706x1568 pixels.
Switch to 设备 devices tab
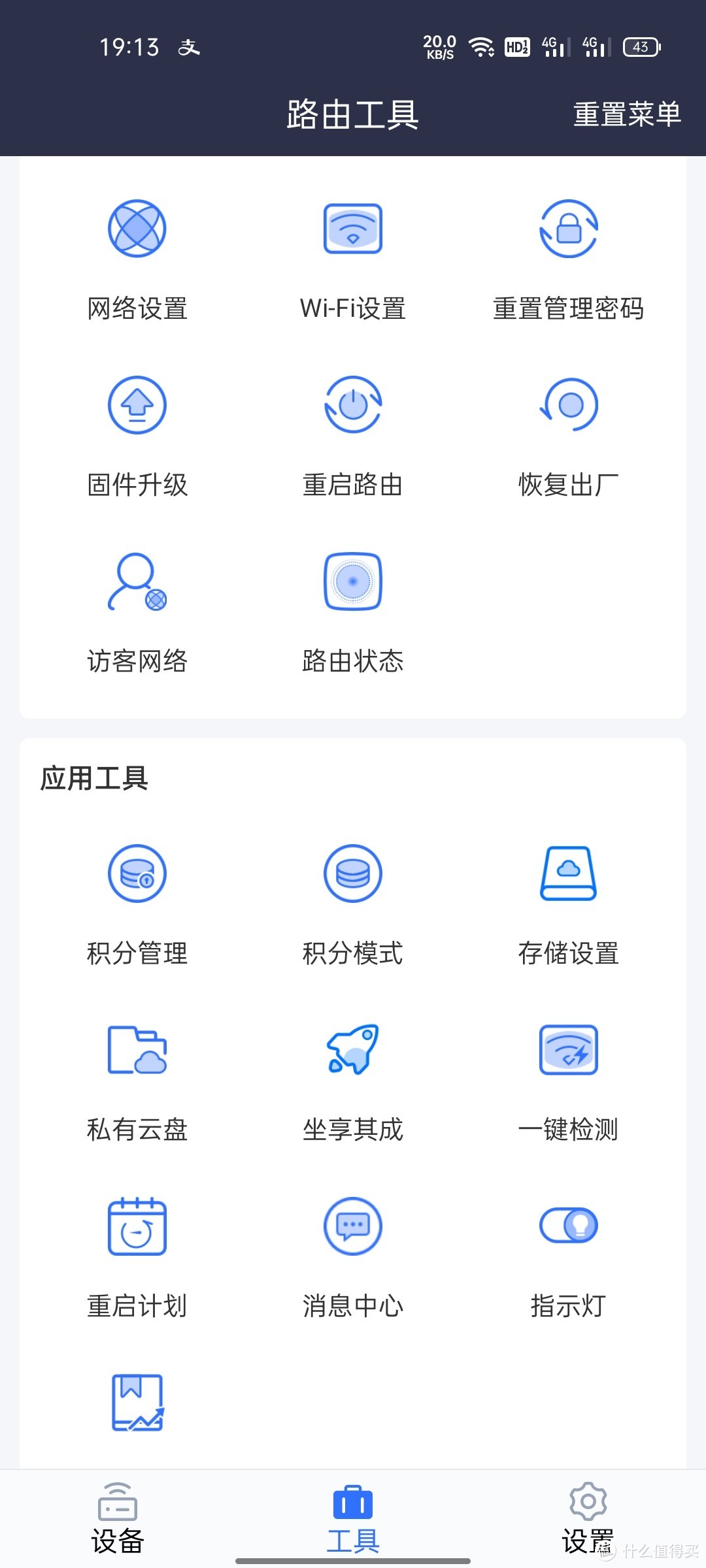pyautogui.click(x=116, y=1509)
